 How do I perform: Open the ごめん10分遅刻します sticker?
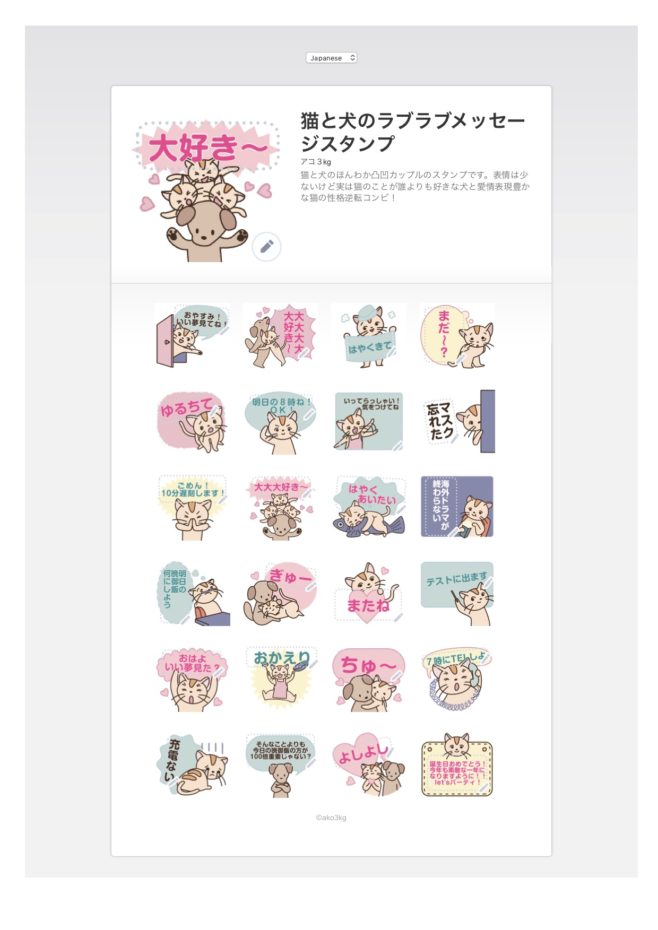[192, 507]
